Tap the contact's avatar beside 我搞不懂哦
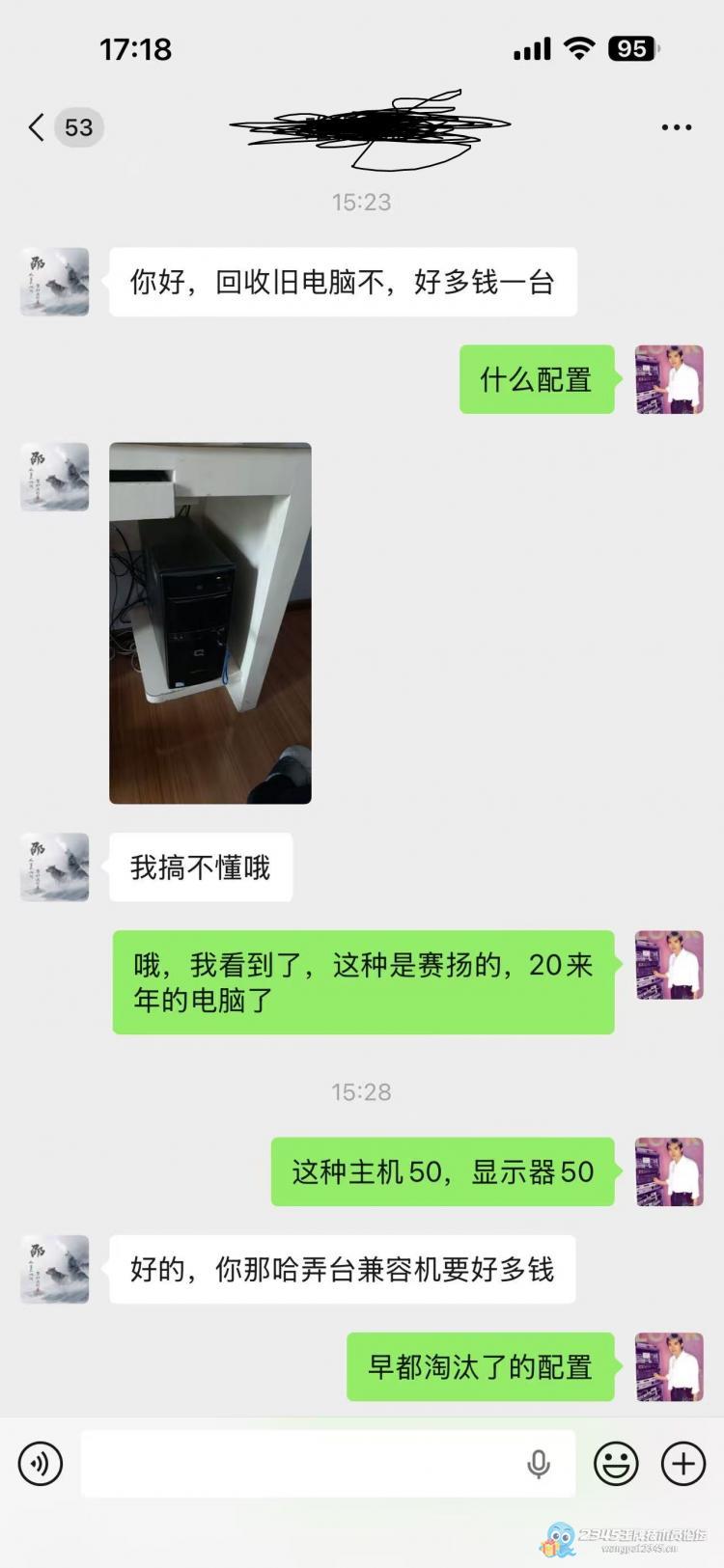The height and width of the screenshot is (1568, 724). coord(55,867)
